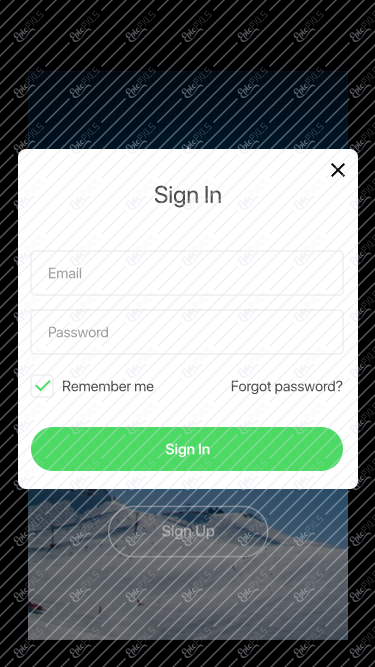The width and height of the screenshot is (375, 667).
Task: Close the Sign In dialog
Action: click(x=338, y=170)
